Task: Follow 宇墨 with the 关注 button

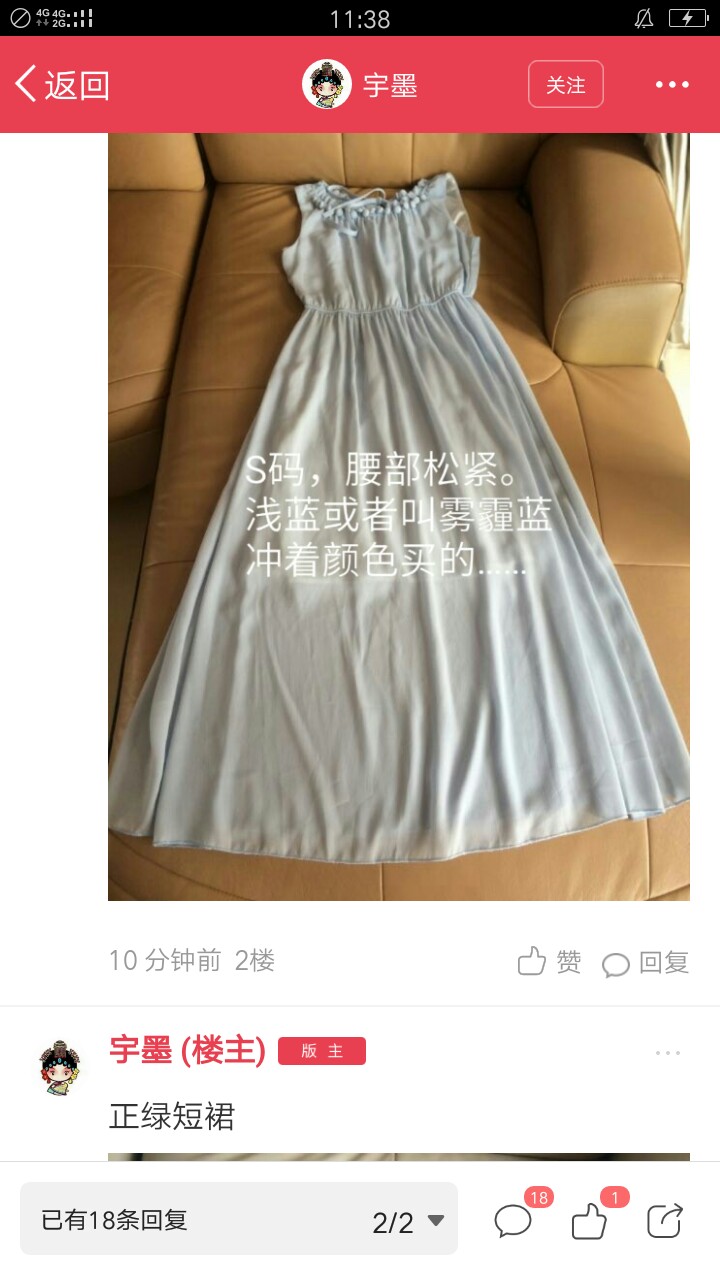Action: pos(566,85)
